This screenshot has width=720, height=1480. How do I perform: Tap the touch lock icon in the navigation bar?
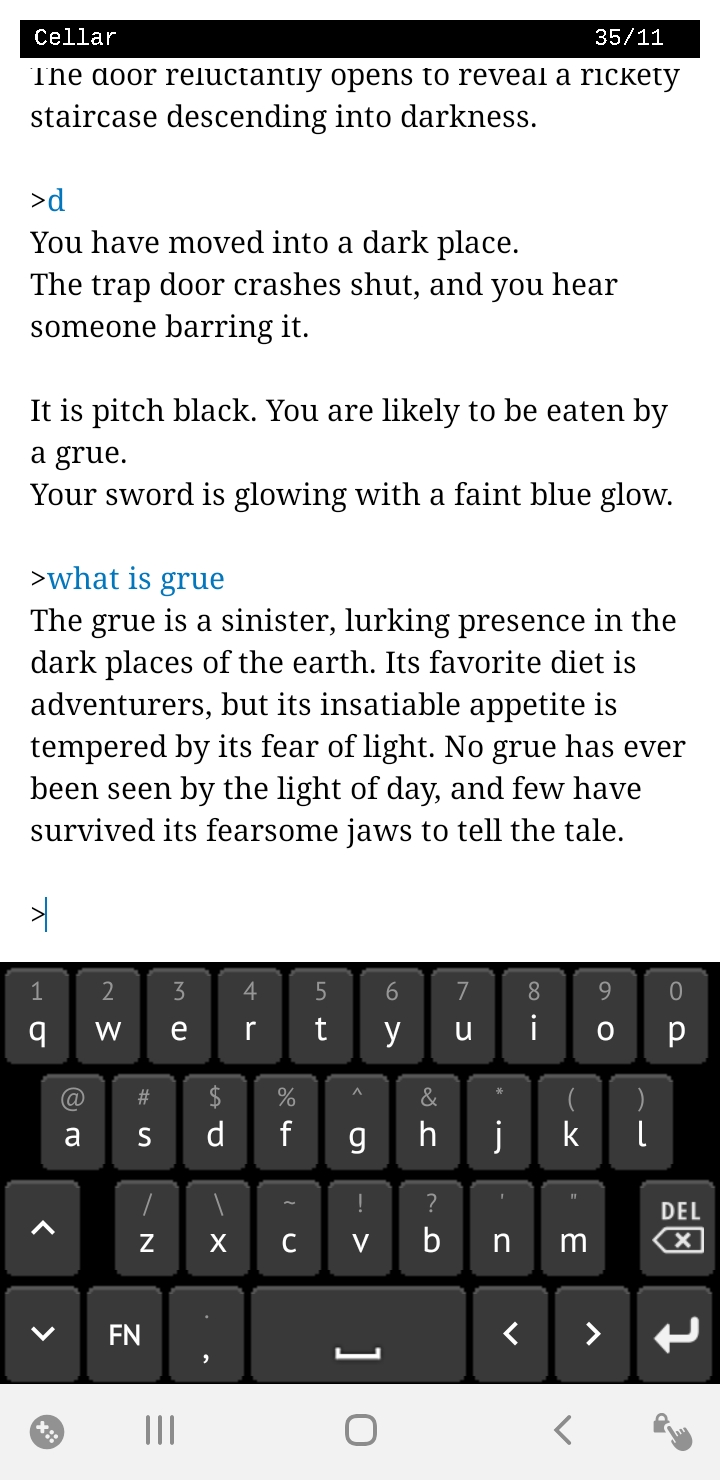tap(673, 1431)
